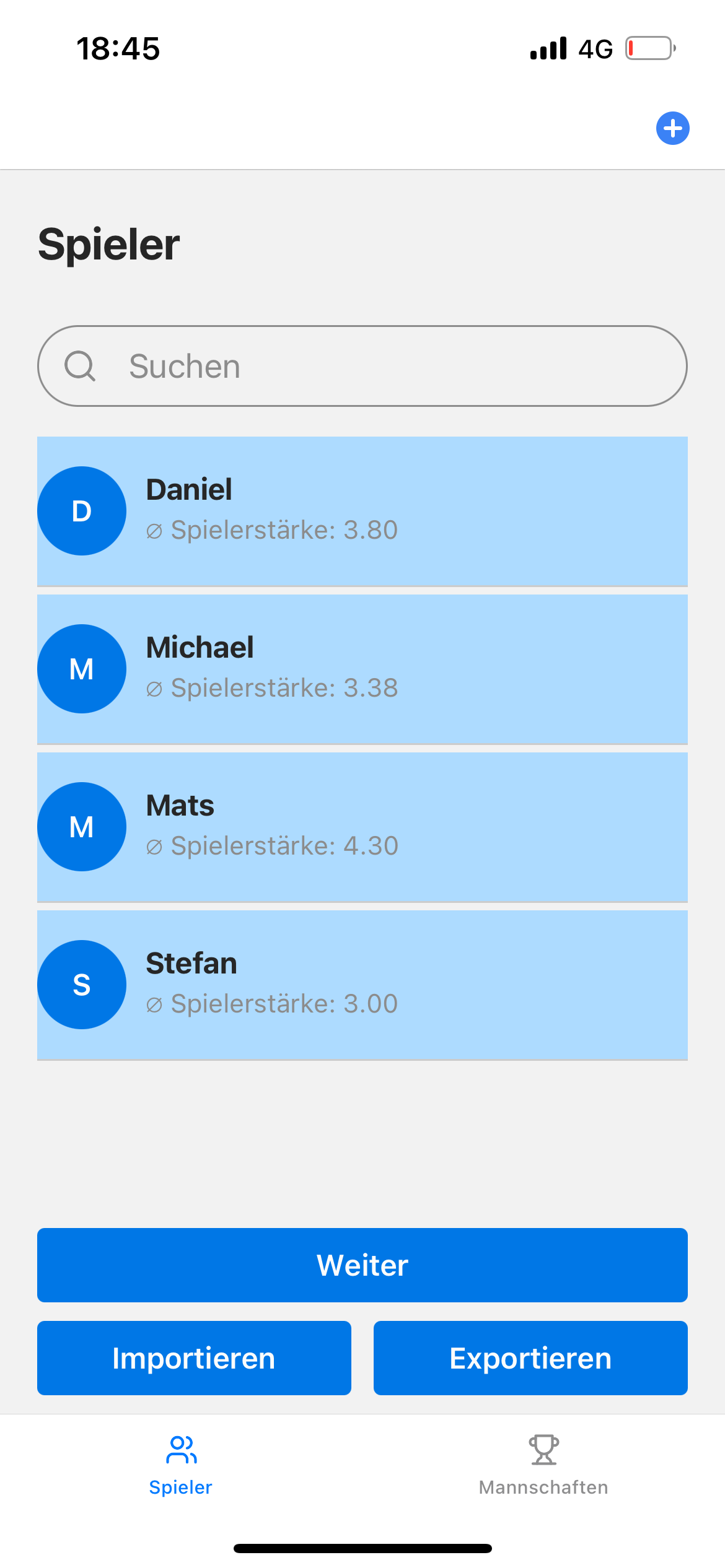Select Michael's circular avatar icon
725x1568 pixels.
pyautogui.click(x=81, y=668)
